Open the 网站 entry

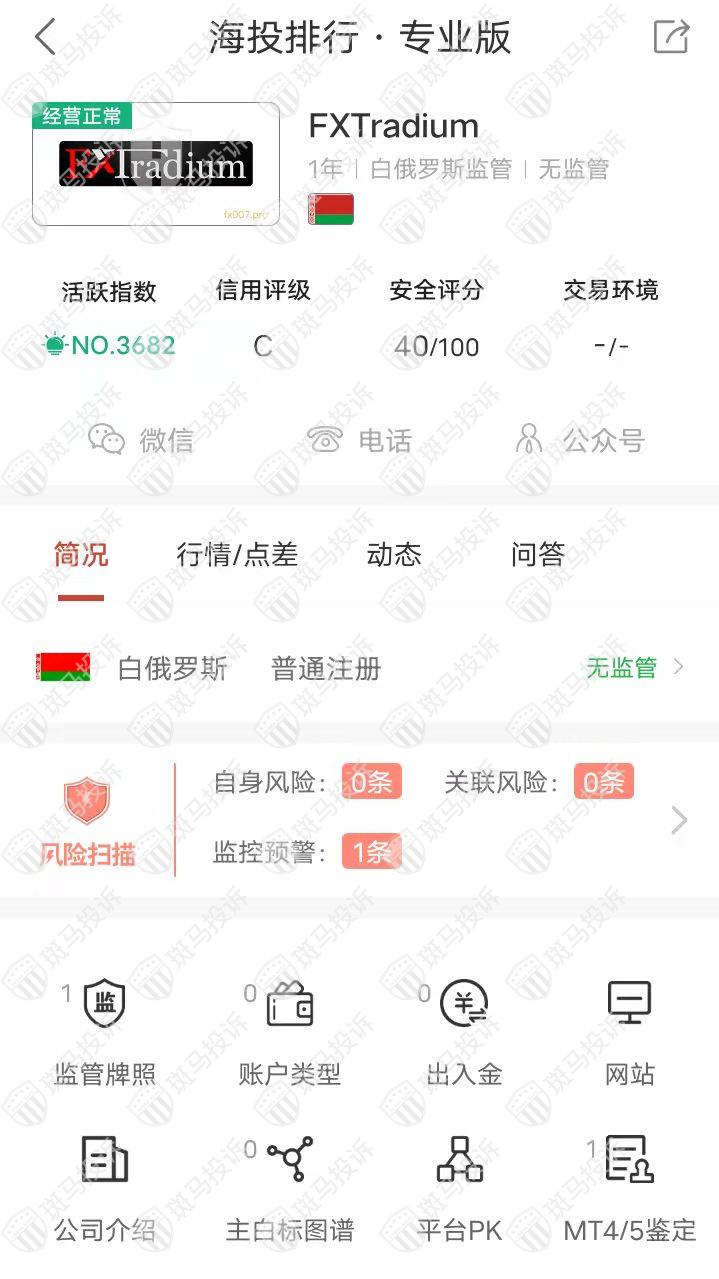point(630,1030)
